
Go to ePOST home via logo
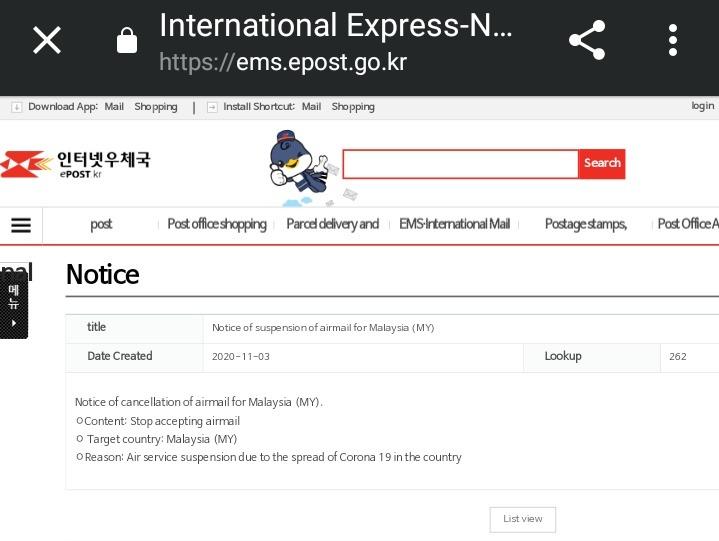point(76,164)
